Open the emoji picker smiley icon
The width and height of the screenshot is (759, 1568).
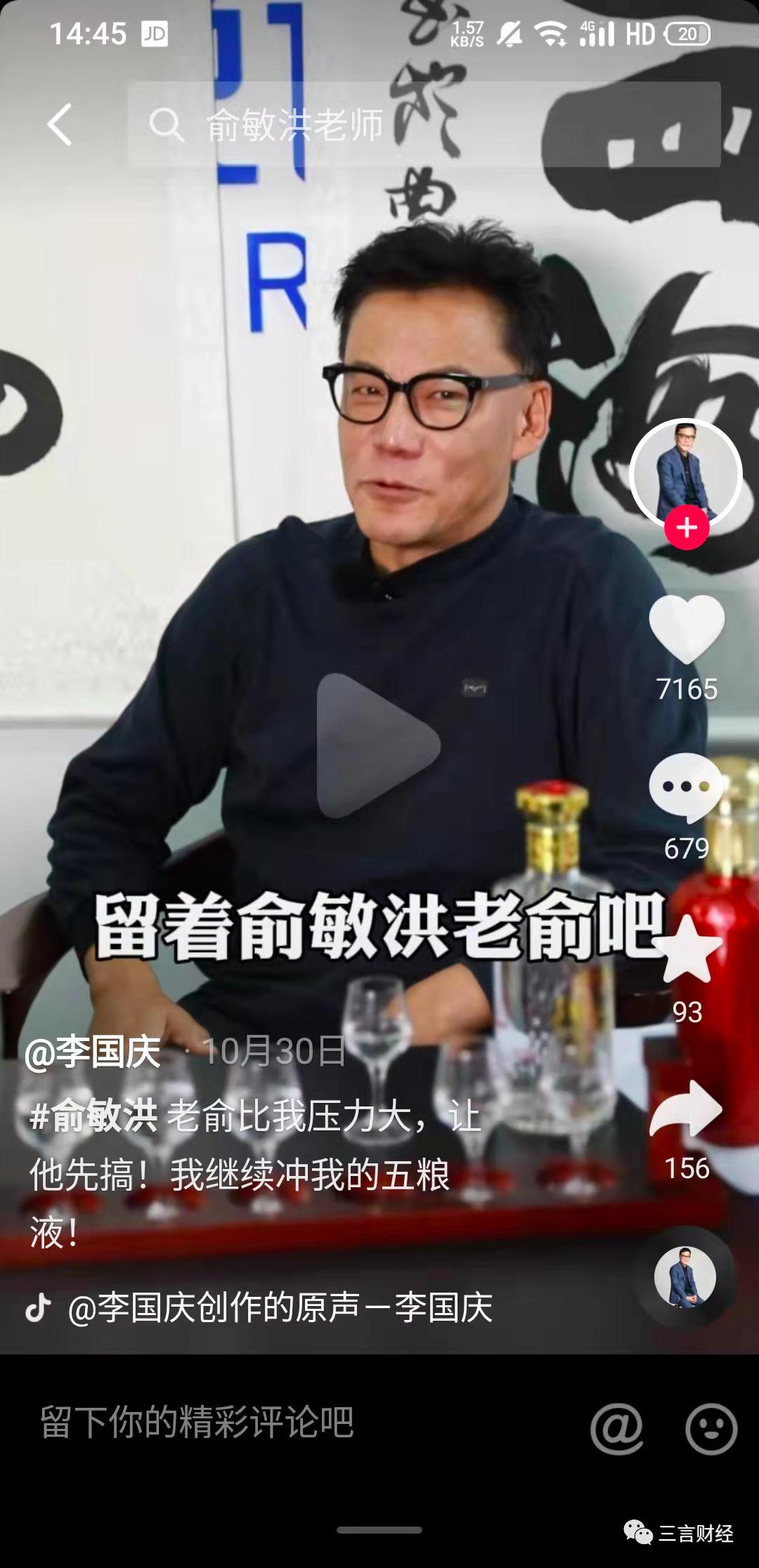pyautogui.click(x=711, y=1428)
